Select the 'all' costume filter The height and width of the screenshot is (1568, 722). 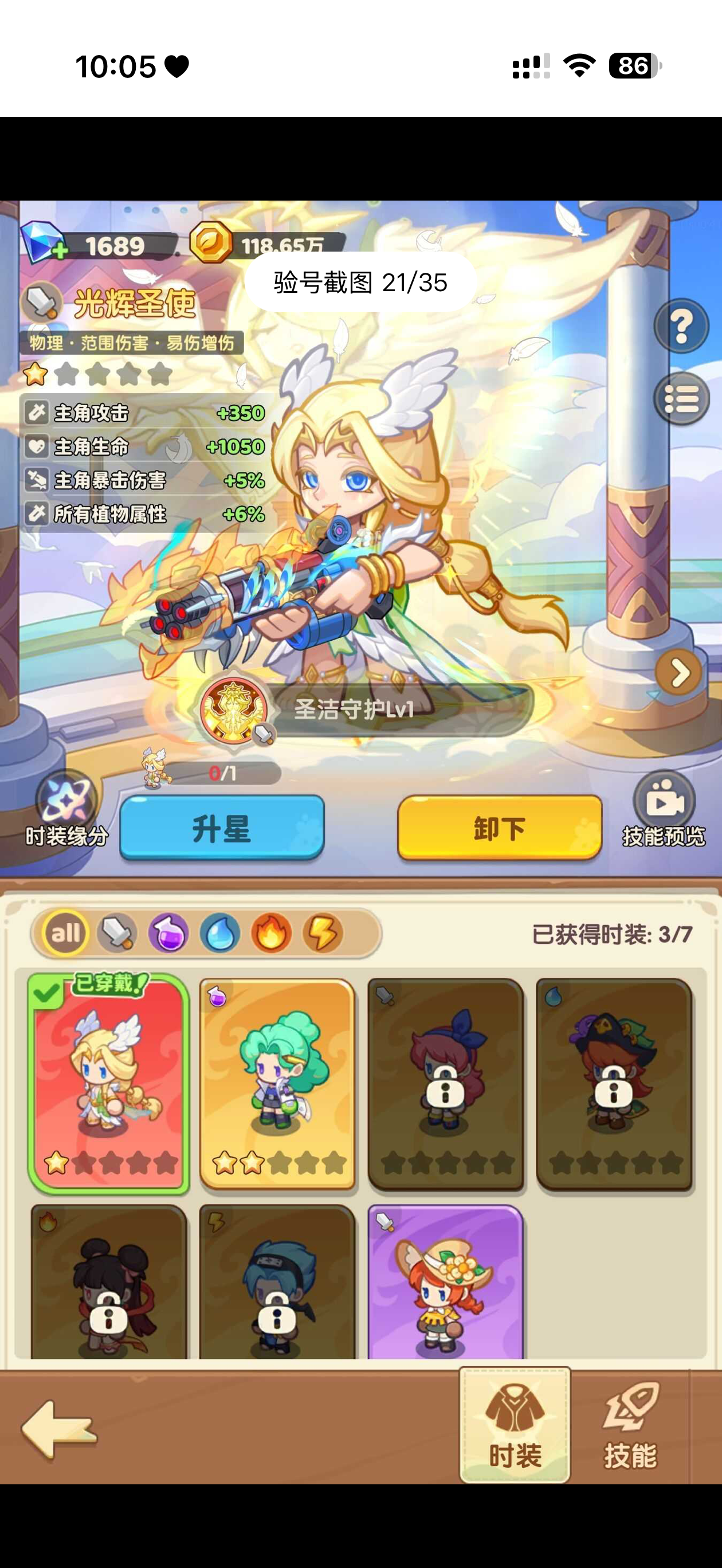pyautogui.click(x=65, y=932)
